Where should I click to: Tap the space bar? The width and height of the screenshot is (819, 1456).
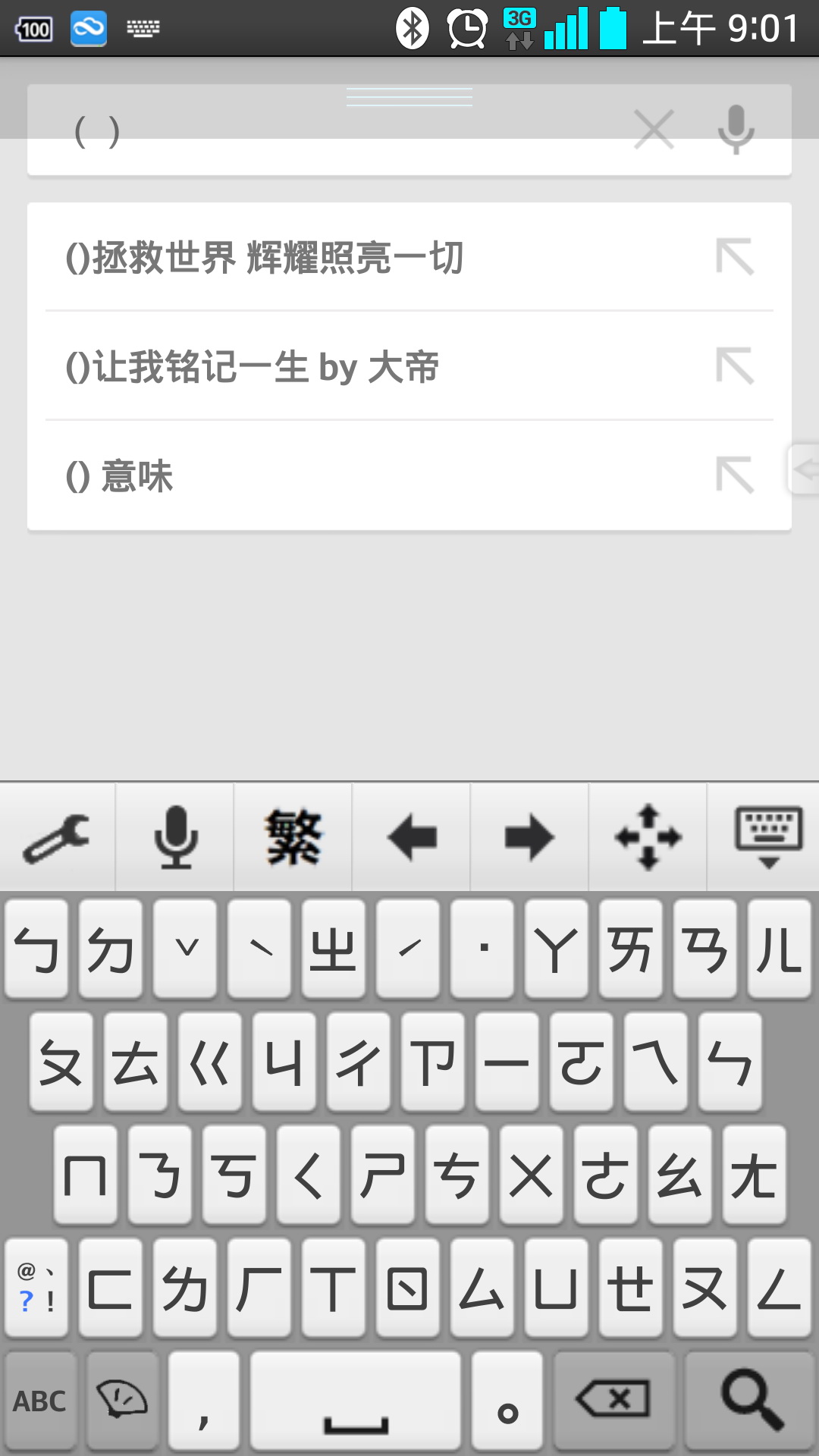tap(356, 1400)
